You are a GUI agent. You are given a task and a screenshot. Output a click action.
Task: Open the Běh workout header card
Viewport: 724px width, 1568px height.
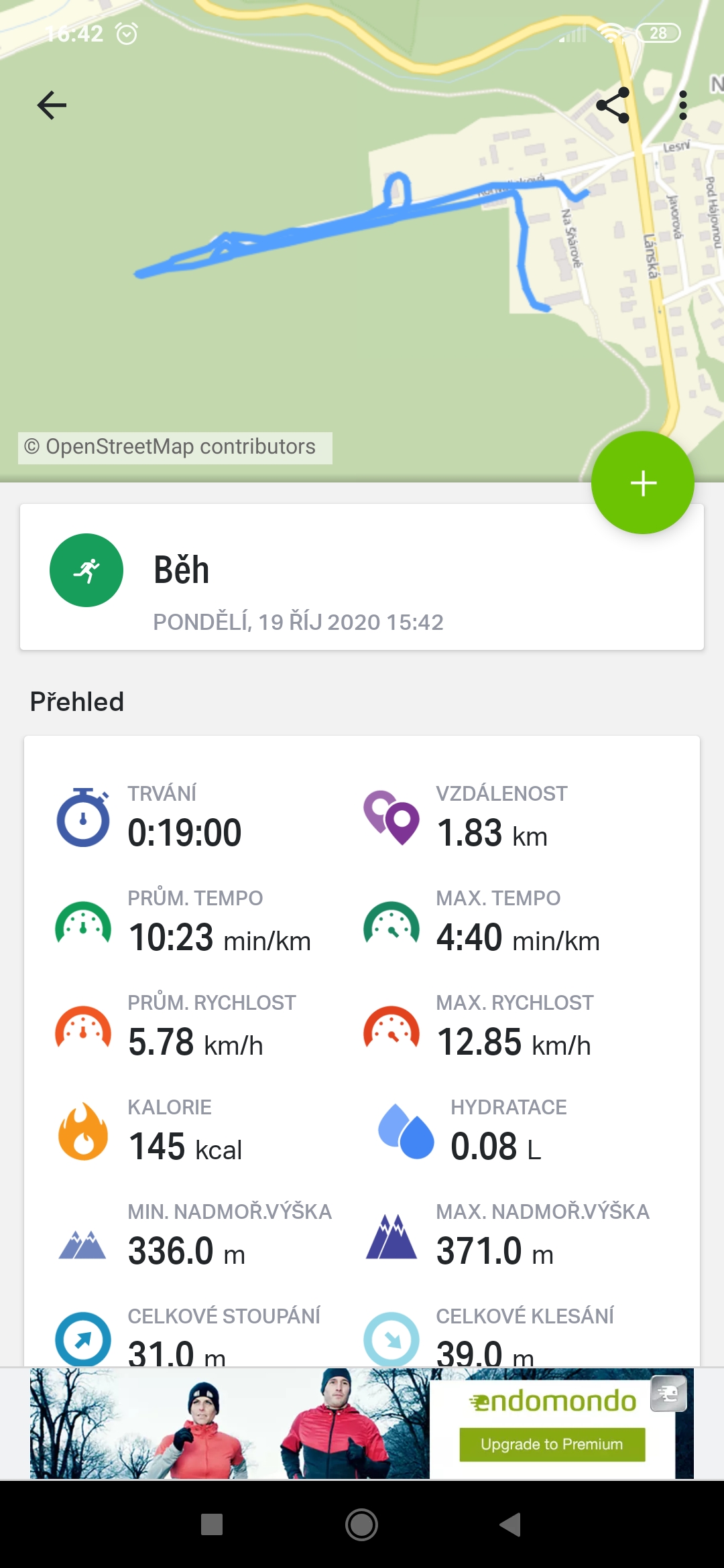[362, 577]
